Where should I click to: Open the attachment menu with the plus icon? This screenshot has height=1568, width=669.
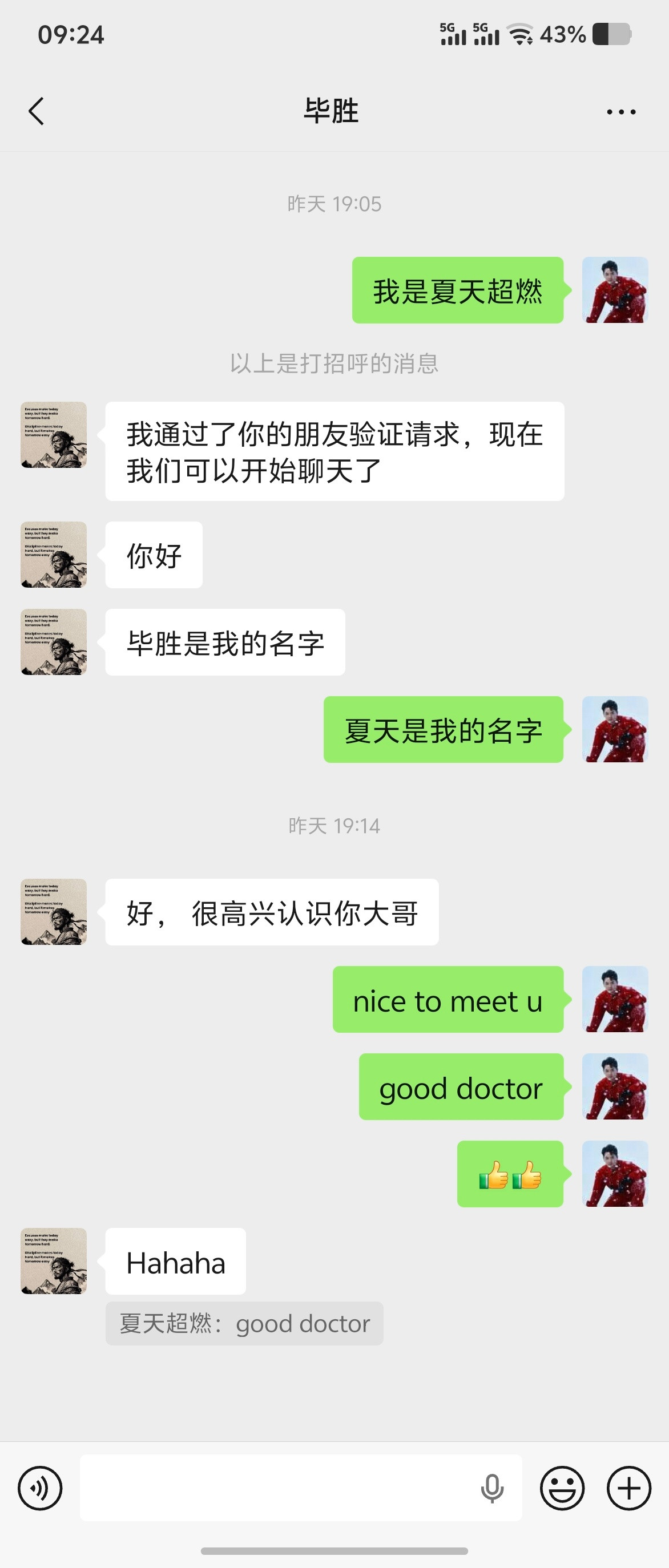(629, 1486)
